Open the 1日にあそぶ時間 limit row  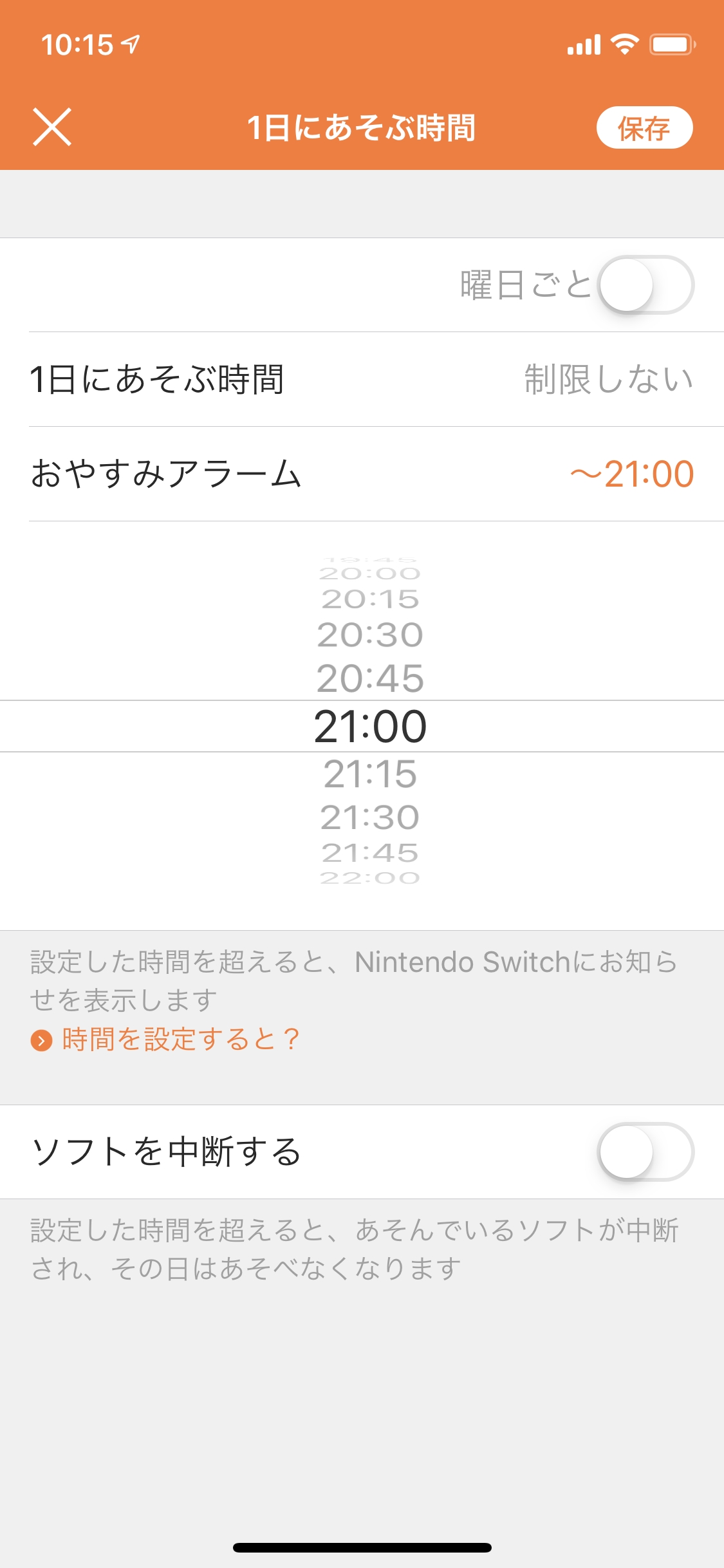[x=362, y=379]
